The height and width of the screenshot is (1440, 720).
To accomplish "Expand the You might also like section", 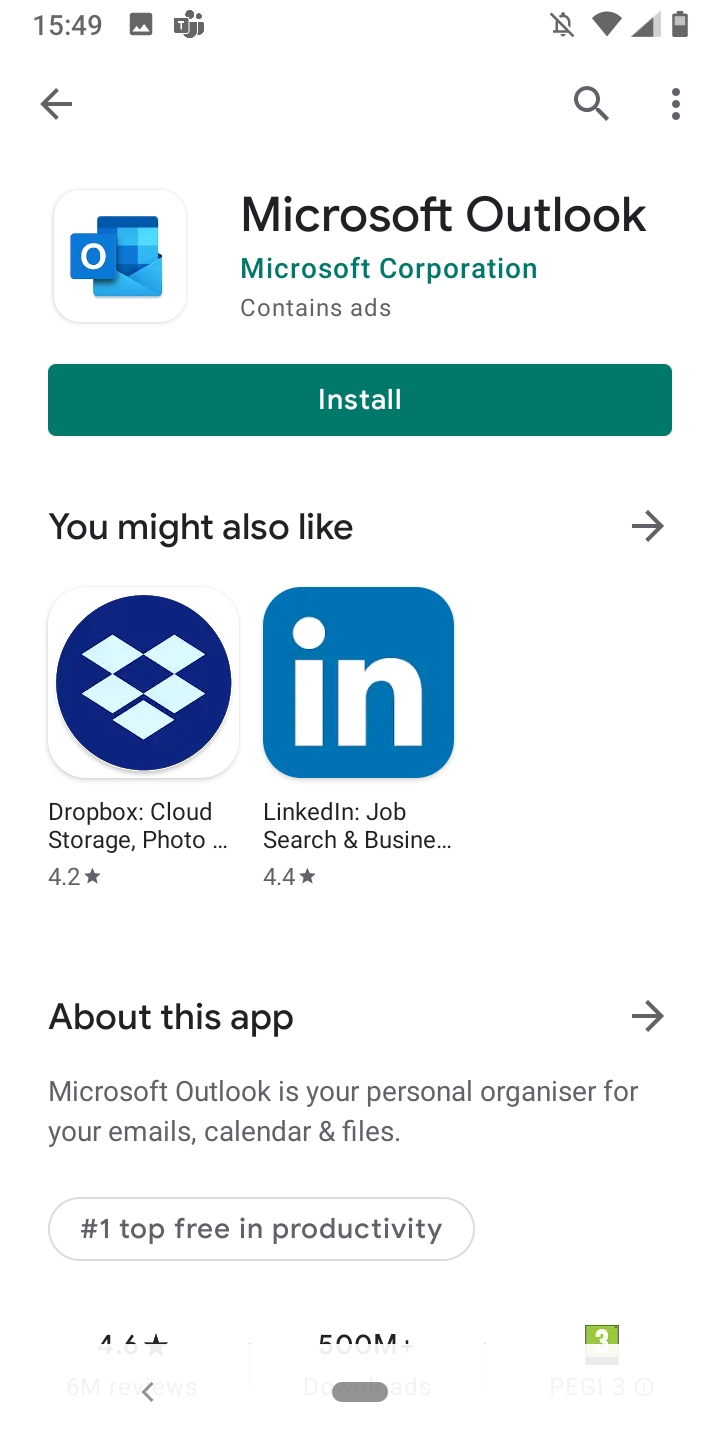I will tap(648, 526).
